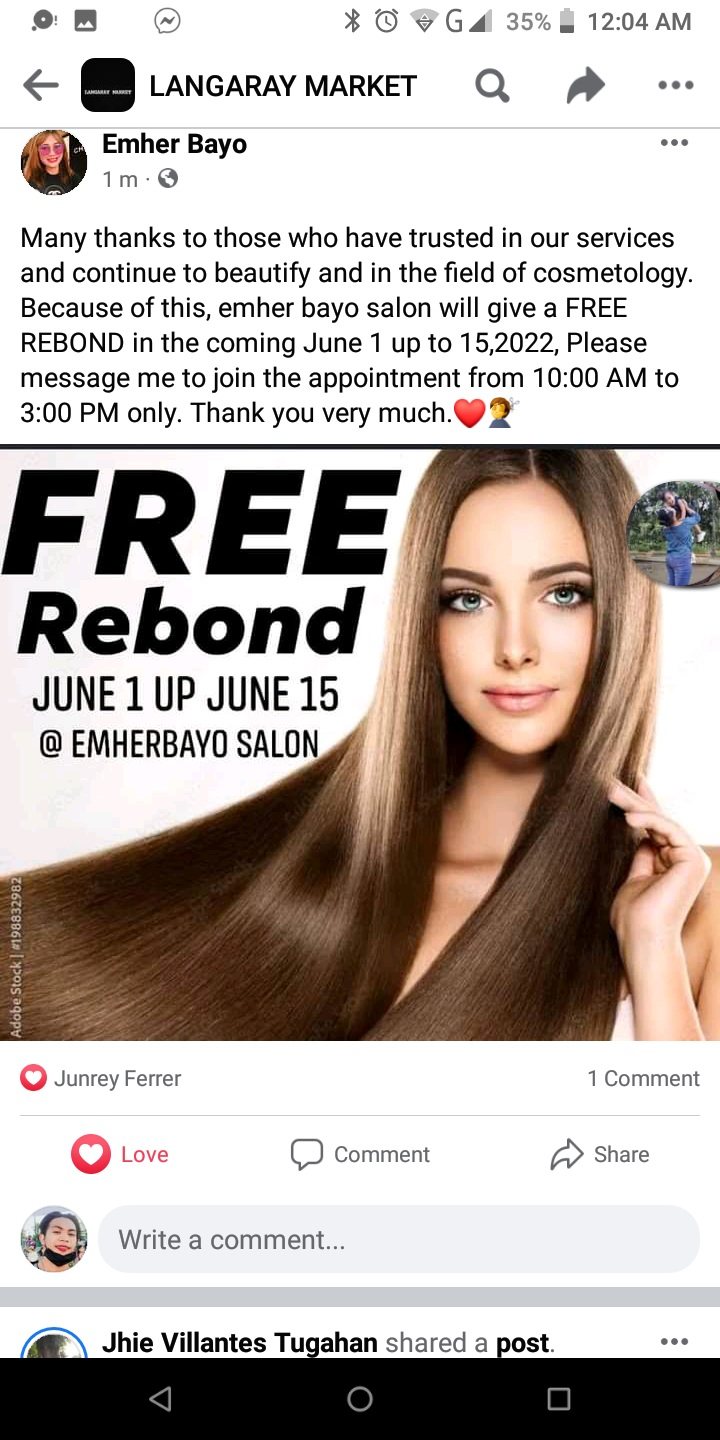Tap the system home button

[360, 1398]
